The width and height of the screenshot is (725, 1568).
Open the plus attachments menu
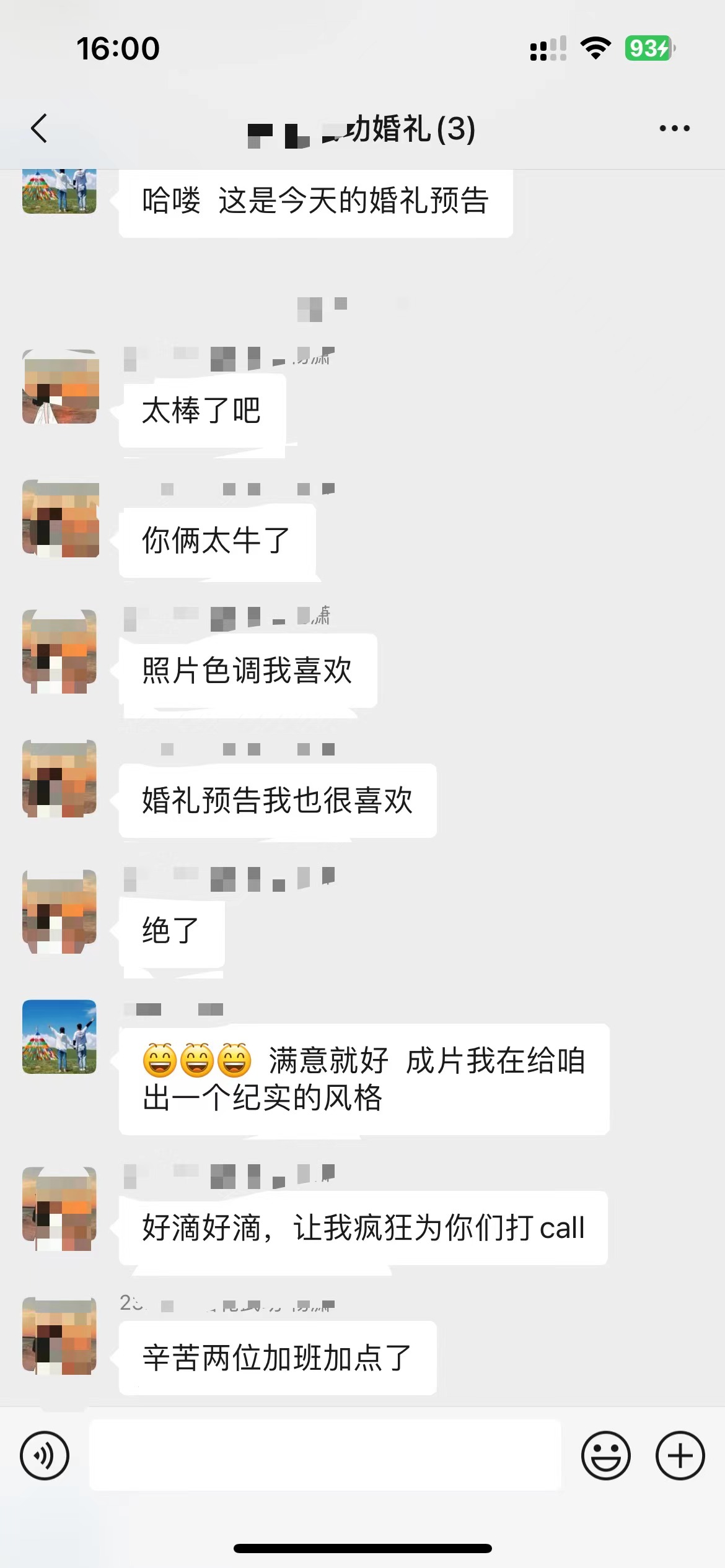pyautogui.click(x=680, y=1455)
